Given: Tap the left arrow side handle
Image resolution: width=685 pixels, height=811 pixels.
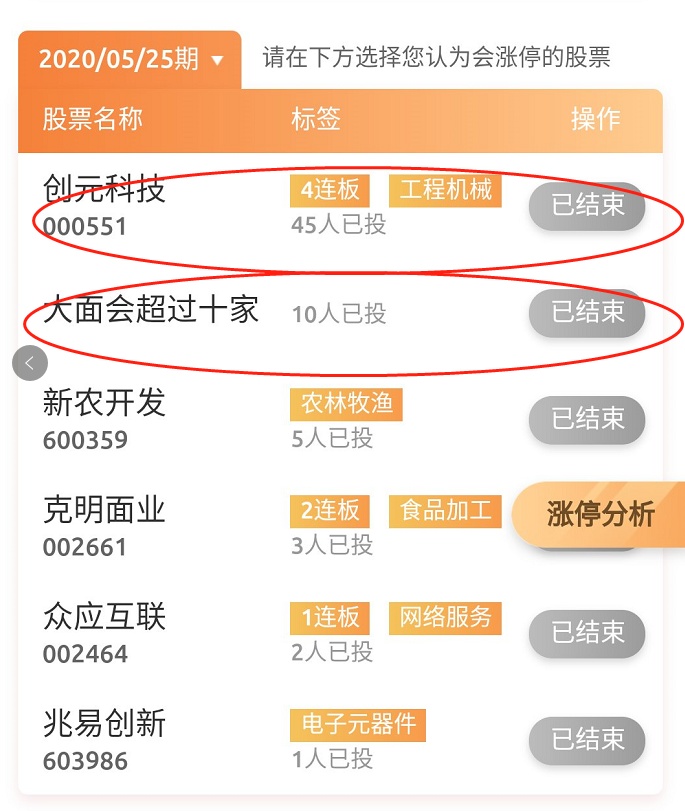Looking at the screenshot, I should pos(30,363).
